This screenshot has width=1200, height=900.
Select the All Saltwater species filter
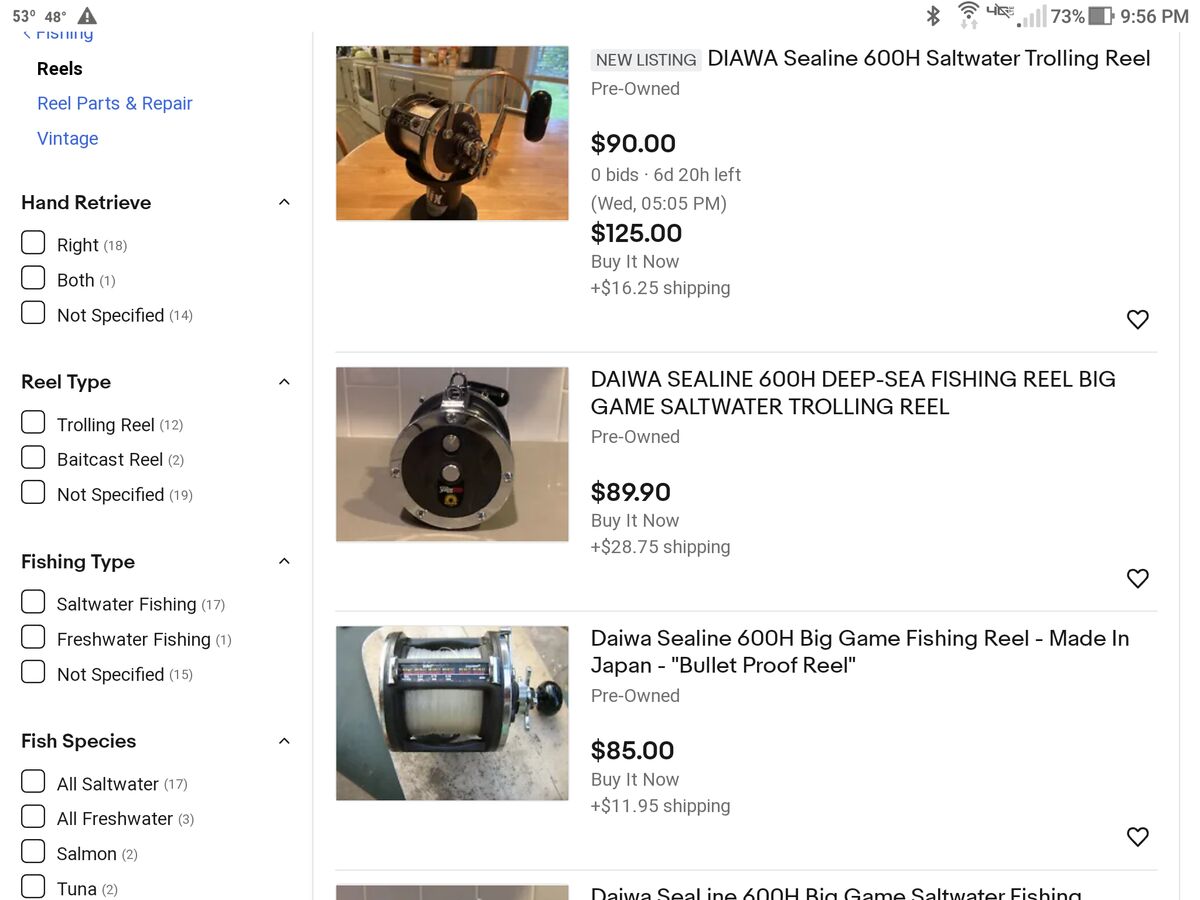(33, 782)
